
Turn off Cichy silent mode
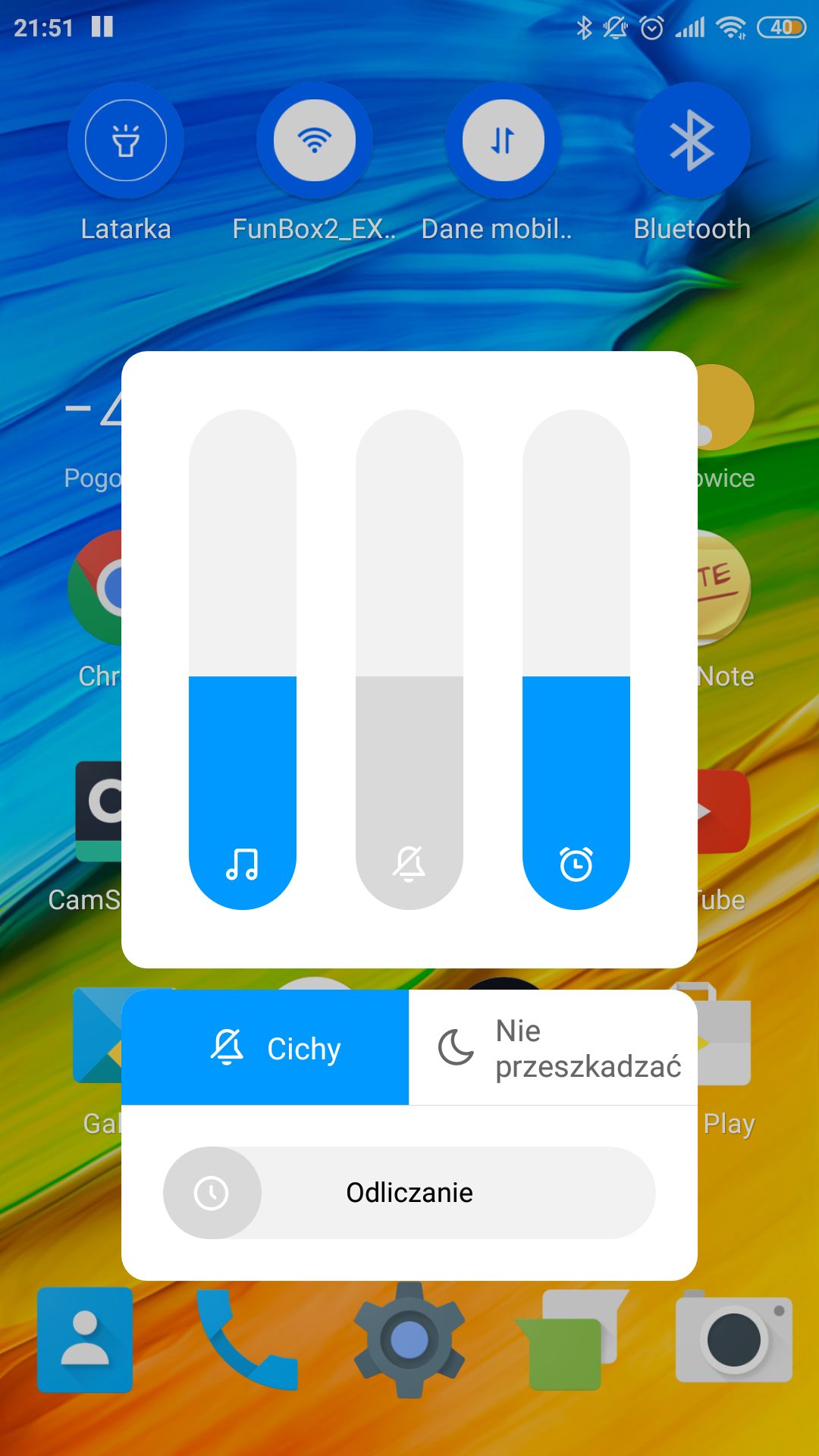pos(265,1048)
